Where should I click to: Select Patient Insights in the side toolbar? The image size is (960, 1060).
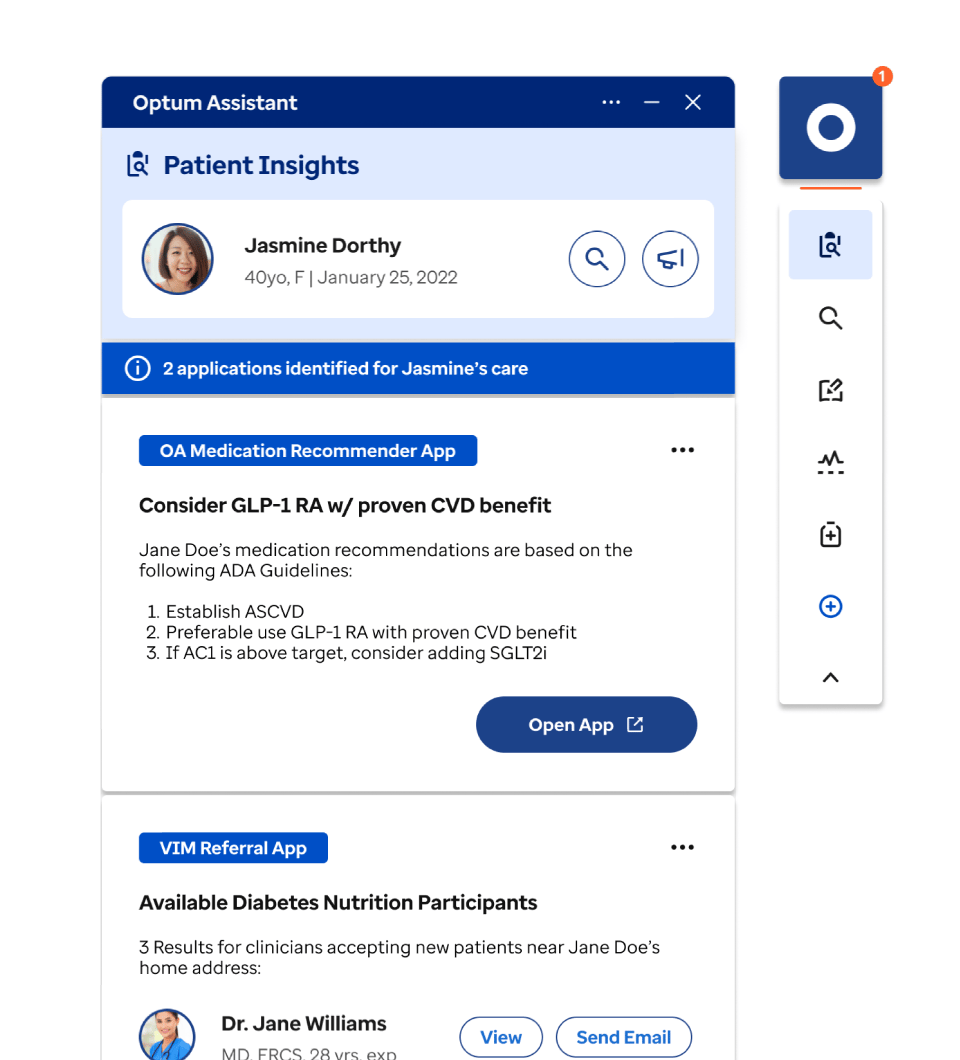(830, 245)
